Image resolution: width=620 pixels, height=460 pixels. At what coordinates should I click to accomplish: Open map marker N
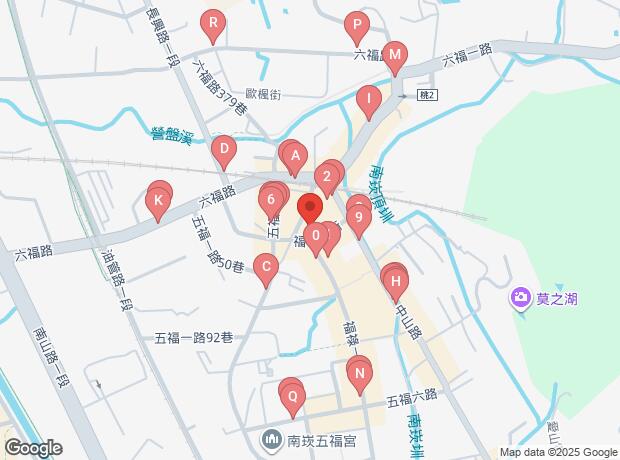360,374
